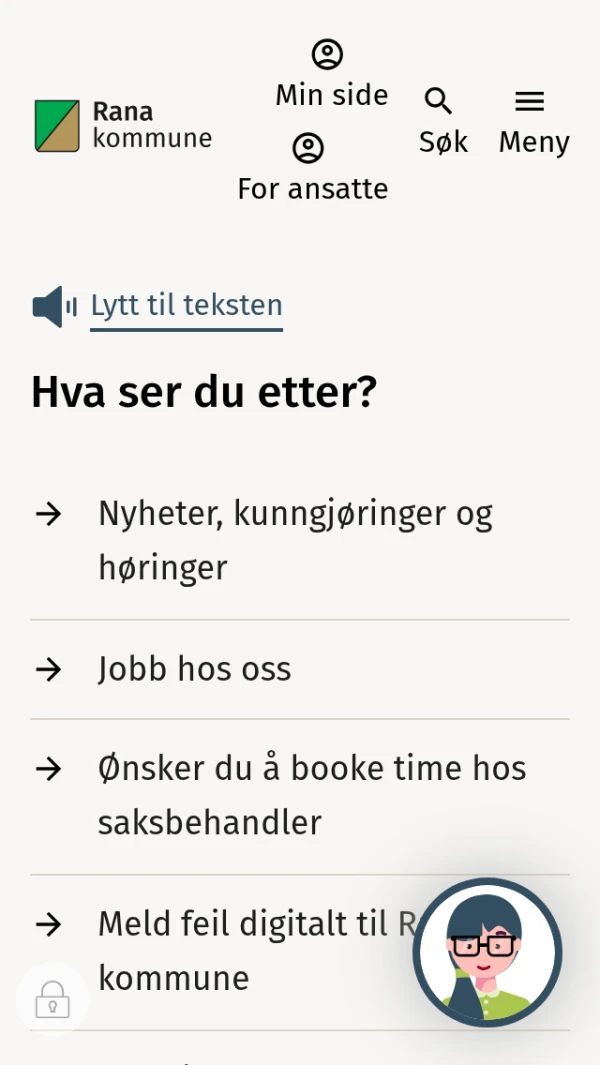
Task: Open Min side
Action: tap(331, 76)
